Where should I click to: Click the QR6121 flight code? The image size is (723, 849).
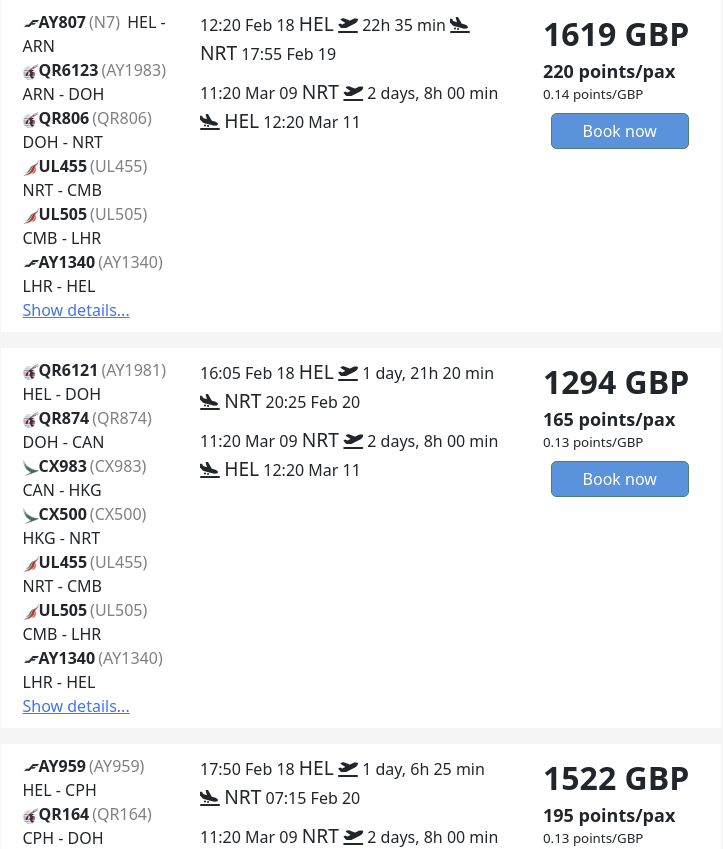pos(62,370)
